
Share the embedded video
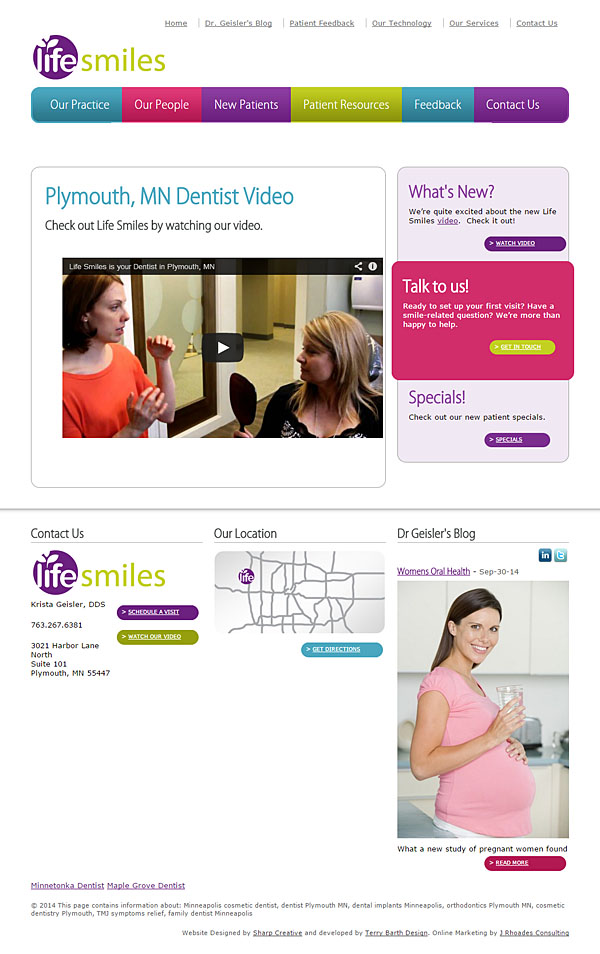click(358, 267)
